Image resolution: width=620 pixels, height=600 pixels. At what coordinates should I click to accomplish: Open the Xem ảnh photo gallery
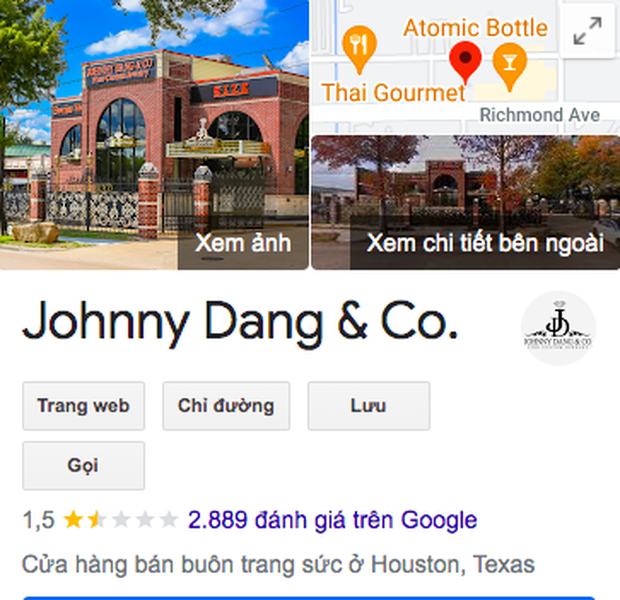coord(243,243)
